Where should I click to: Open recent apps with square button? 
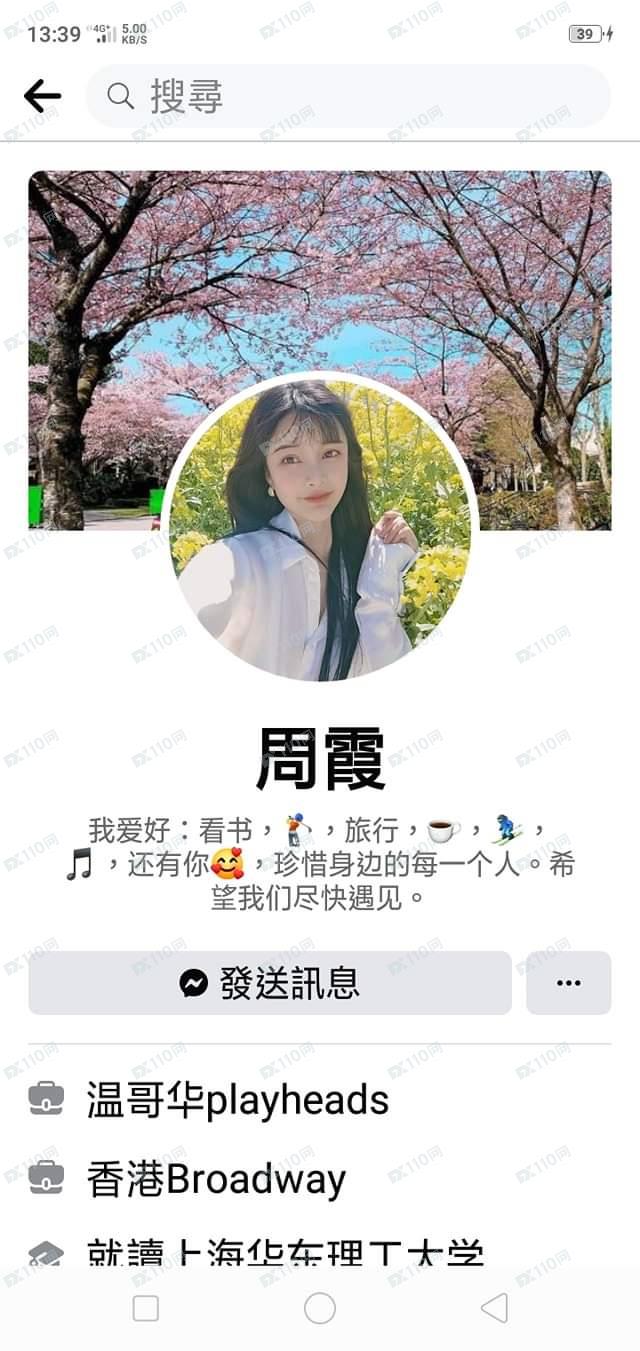[x=146, y=1308]
